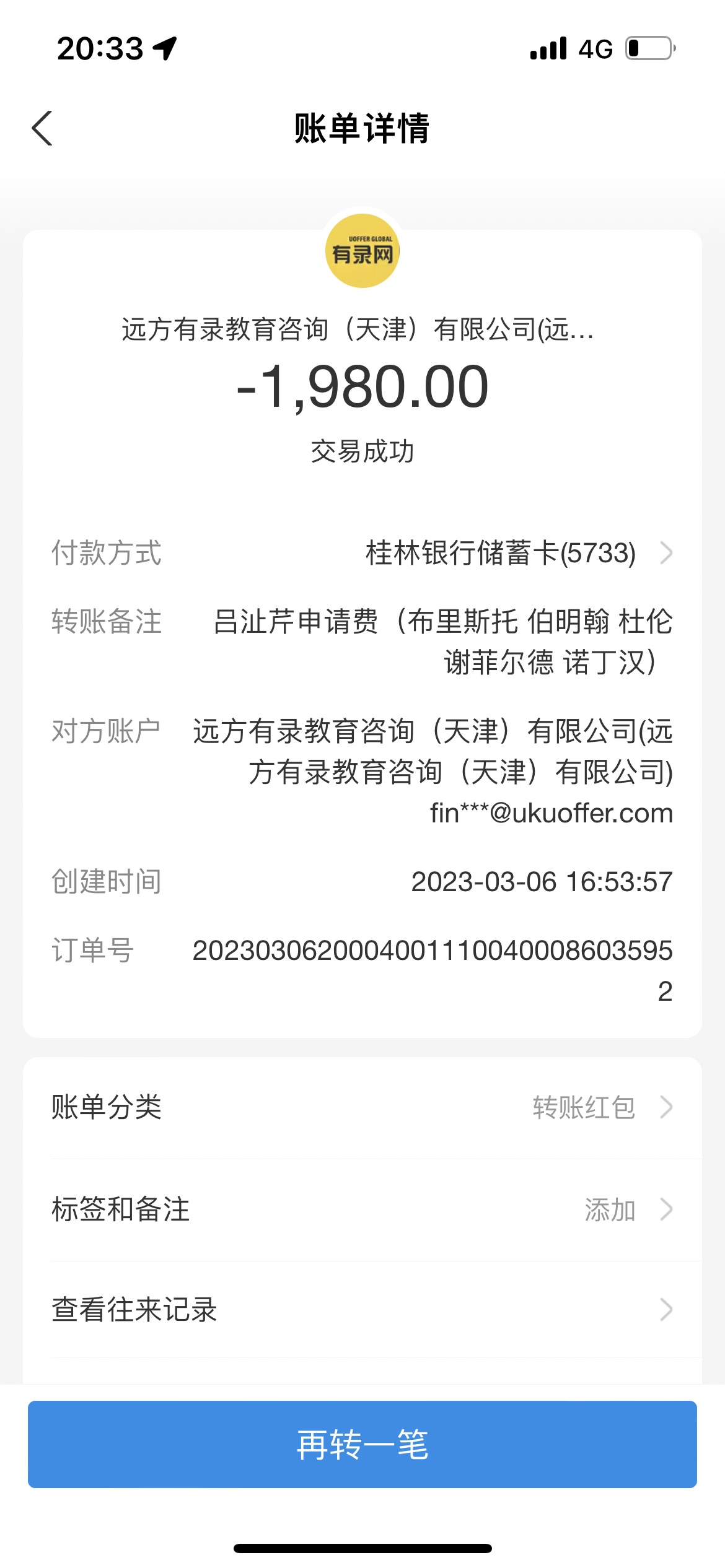Open the 有录网 merchant avatar

click(x=362, y=251)
